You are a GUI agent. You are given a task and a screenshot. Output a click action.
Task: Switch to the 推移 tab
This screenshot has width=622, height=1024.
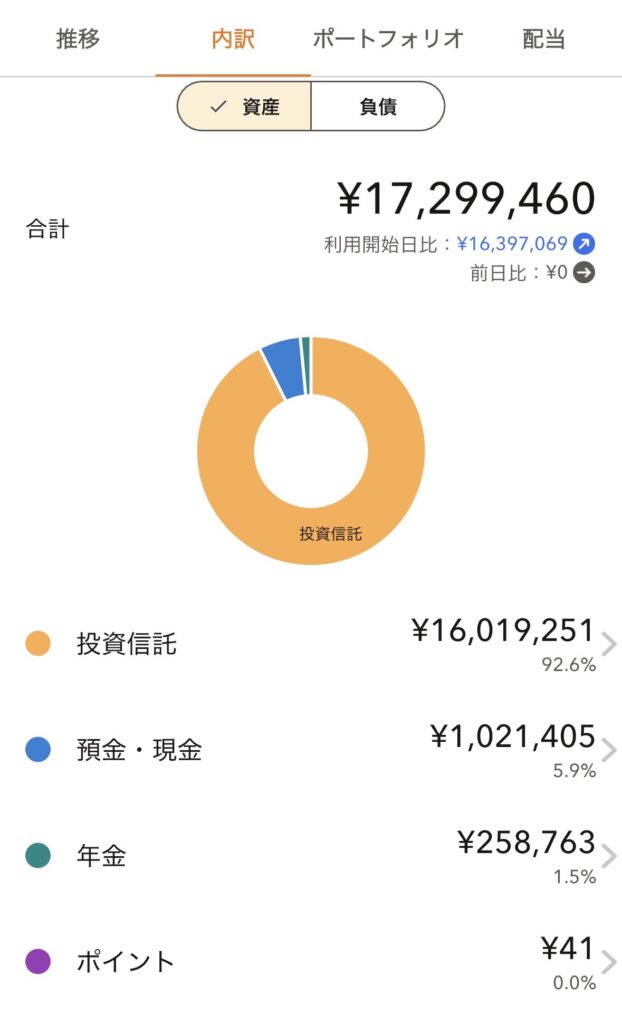(78, 39)
